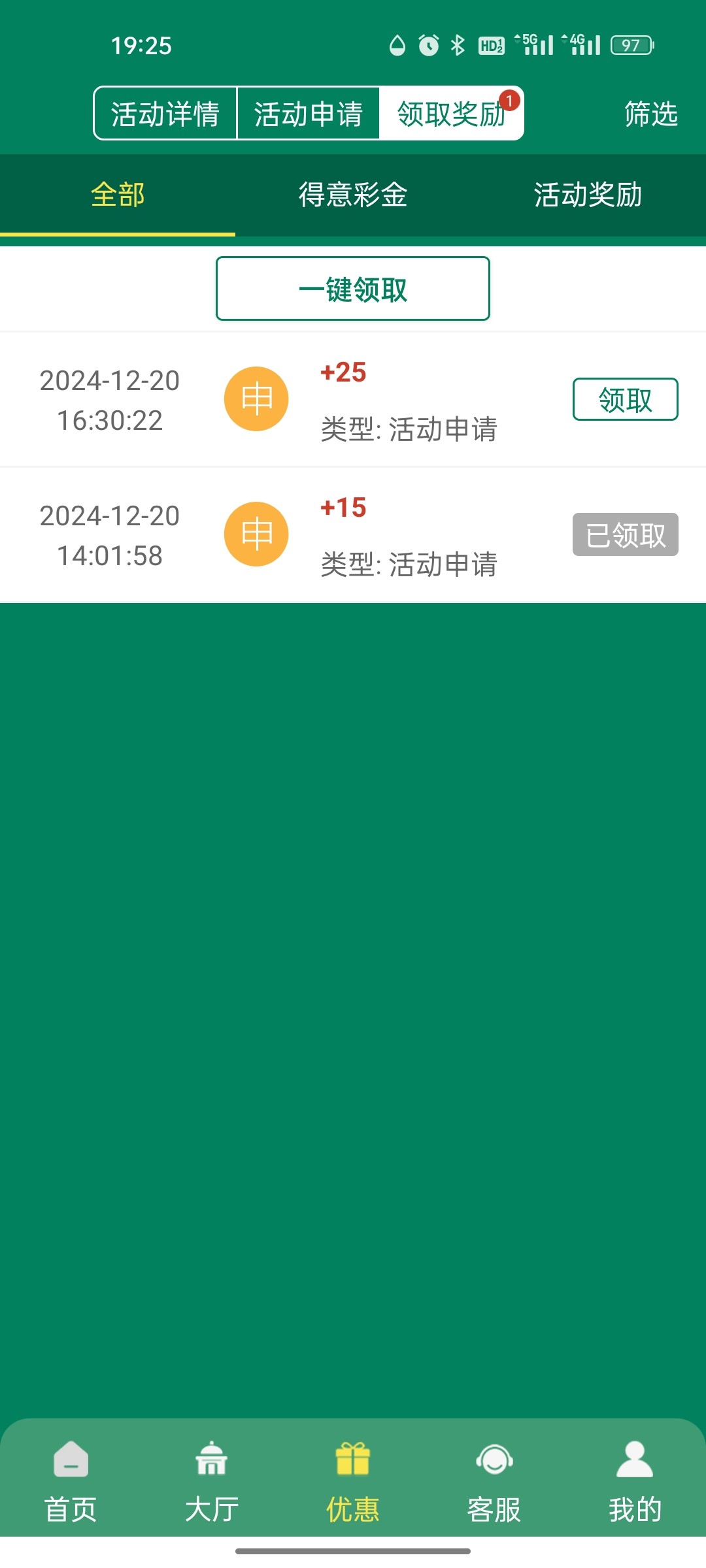Tap the 一键领取 button

pyautogui.click(x=353, y=288)
